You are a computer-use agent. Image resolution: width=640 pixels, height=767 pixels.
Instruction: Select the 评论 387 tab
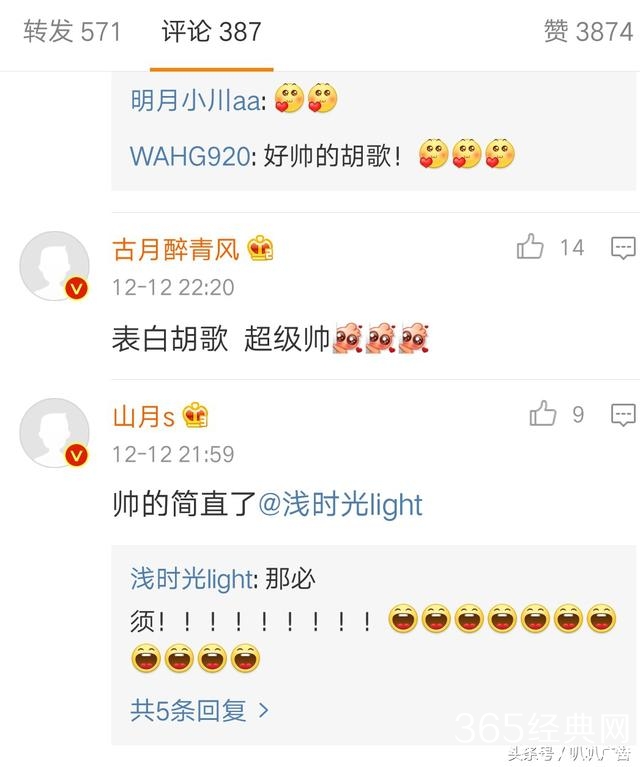211,31
